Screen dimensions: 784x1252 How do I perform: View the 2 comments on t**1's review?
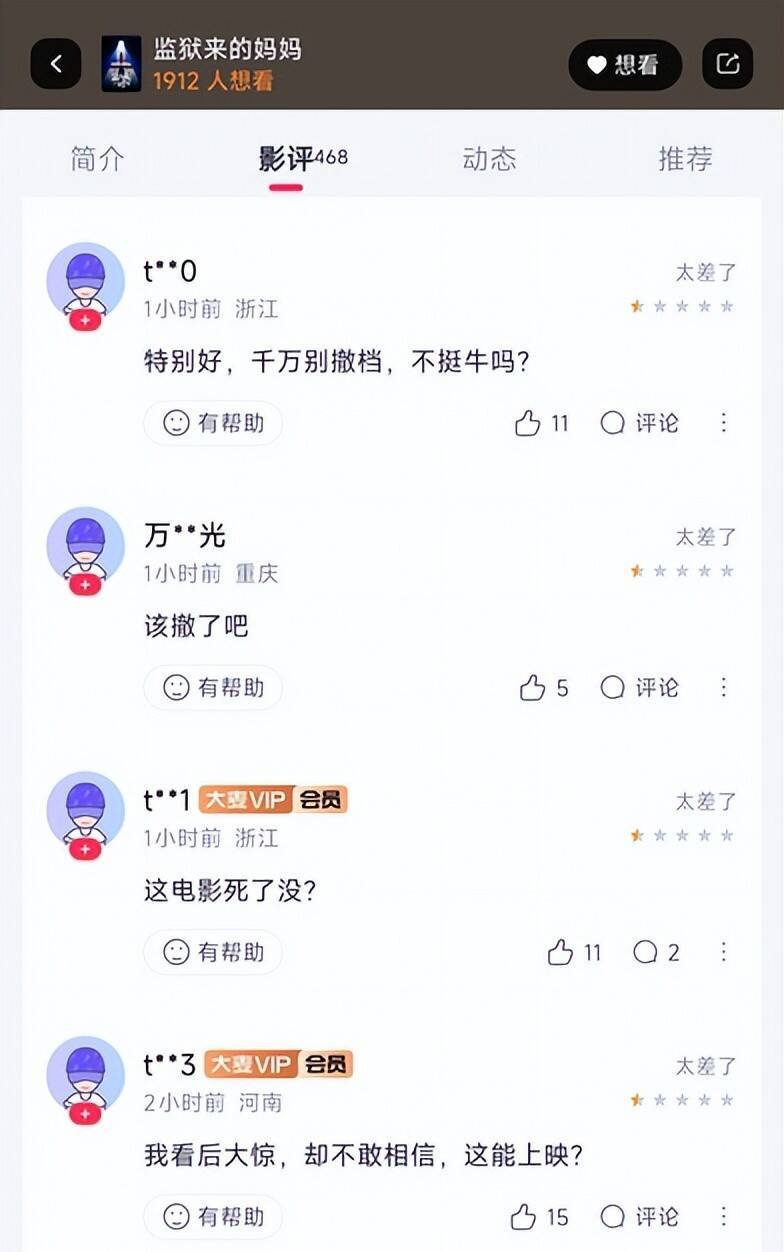point(656,953)
